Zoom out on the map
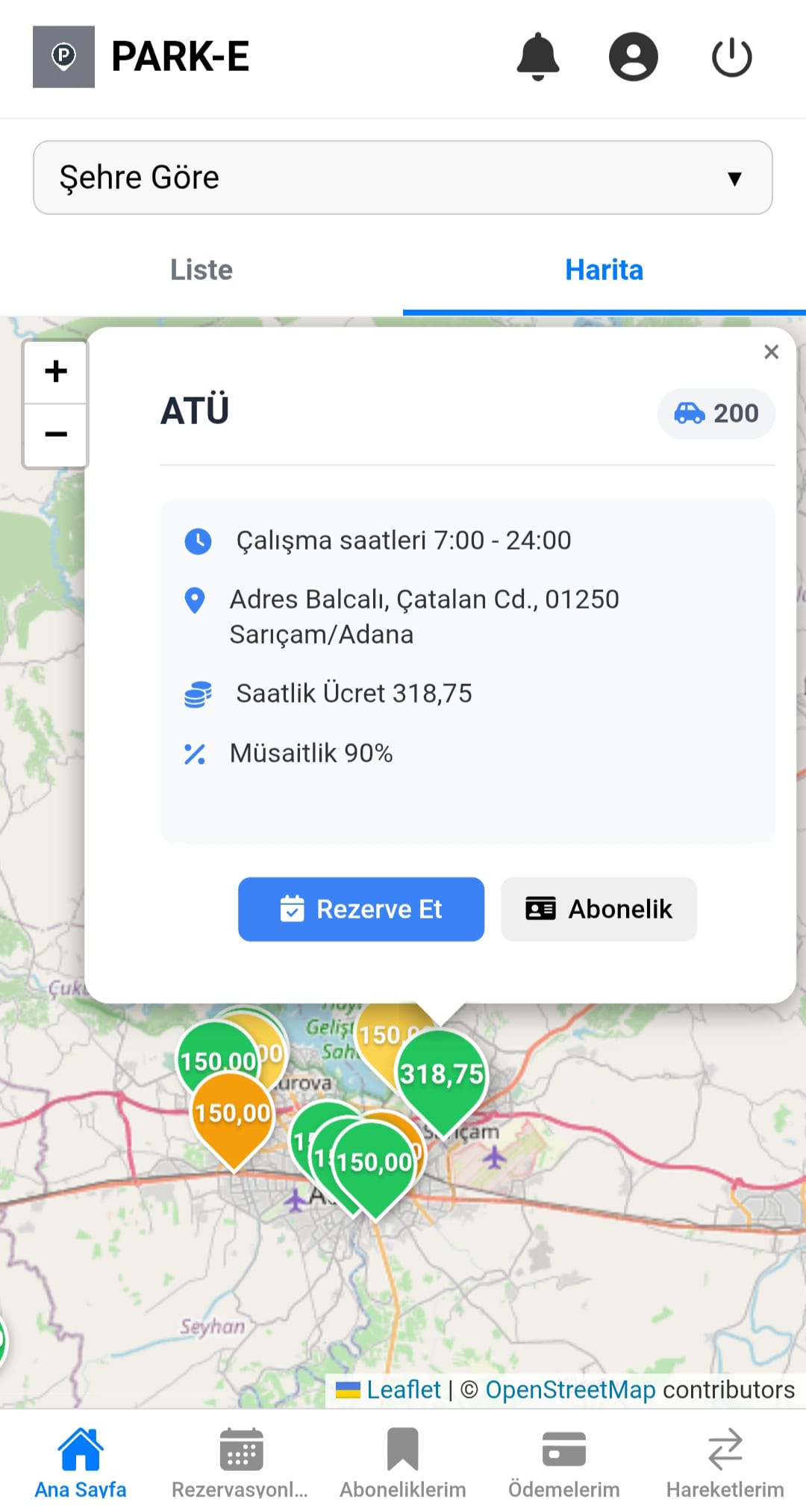The height and width of the screenshot is (1512, 806). pyautogui.click(x=56, y=435)
